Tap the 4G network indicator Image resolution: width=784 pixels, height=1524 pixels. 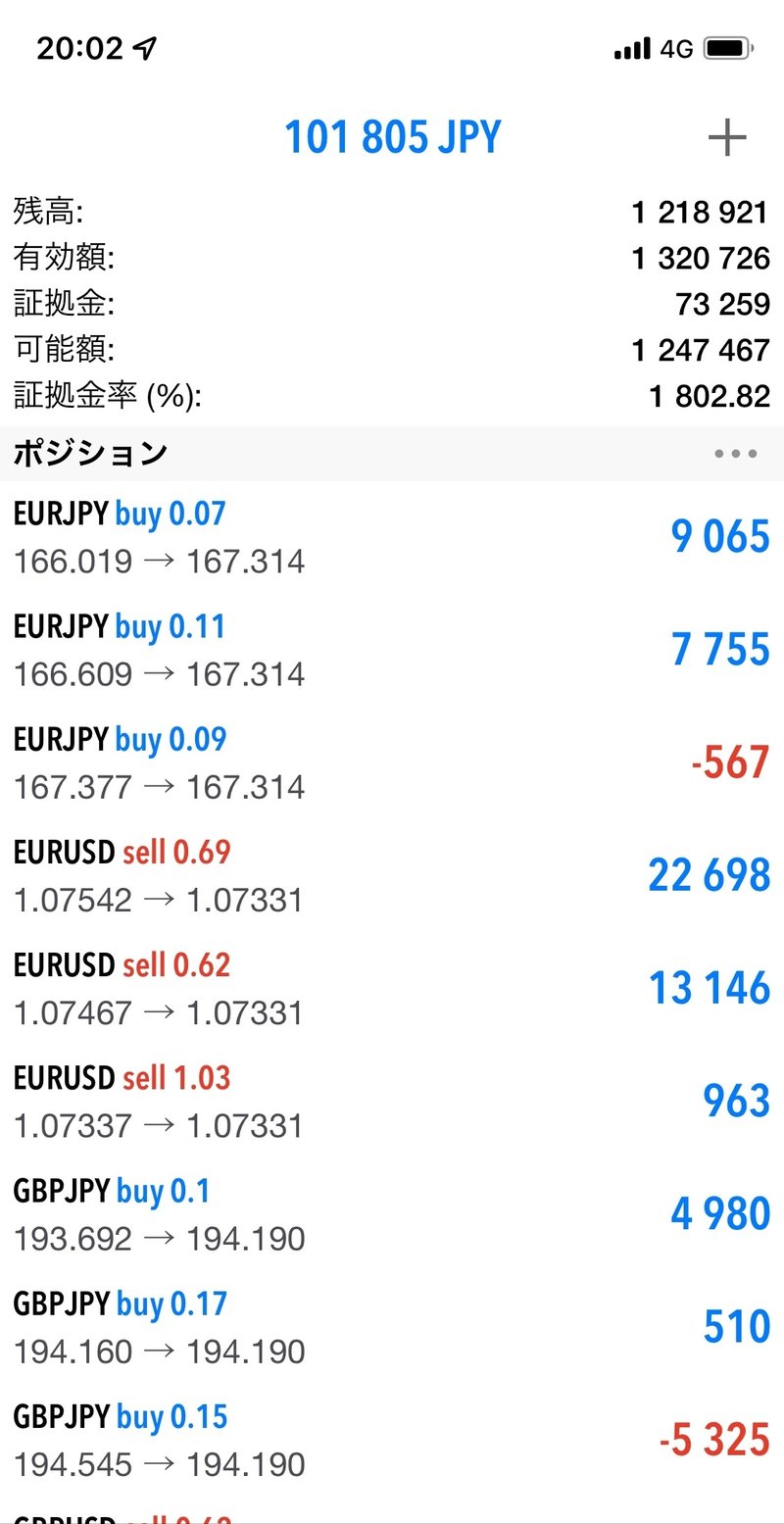click(678, 47)
